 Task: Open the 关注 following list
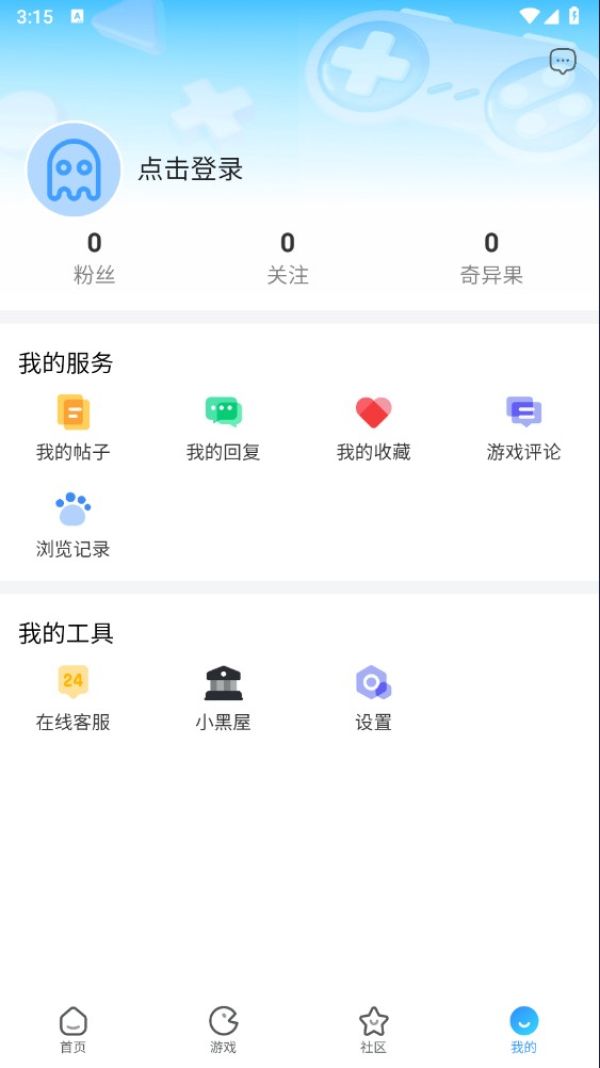pos(287,257)
